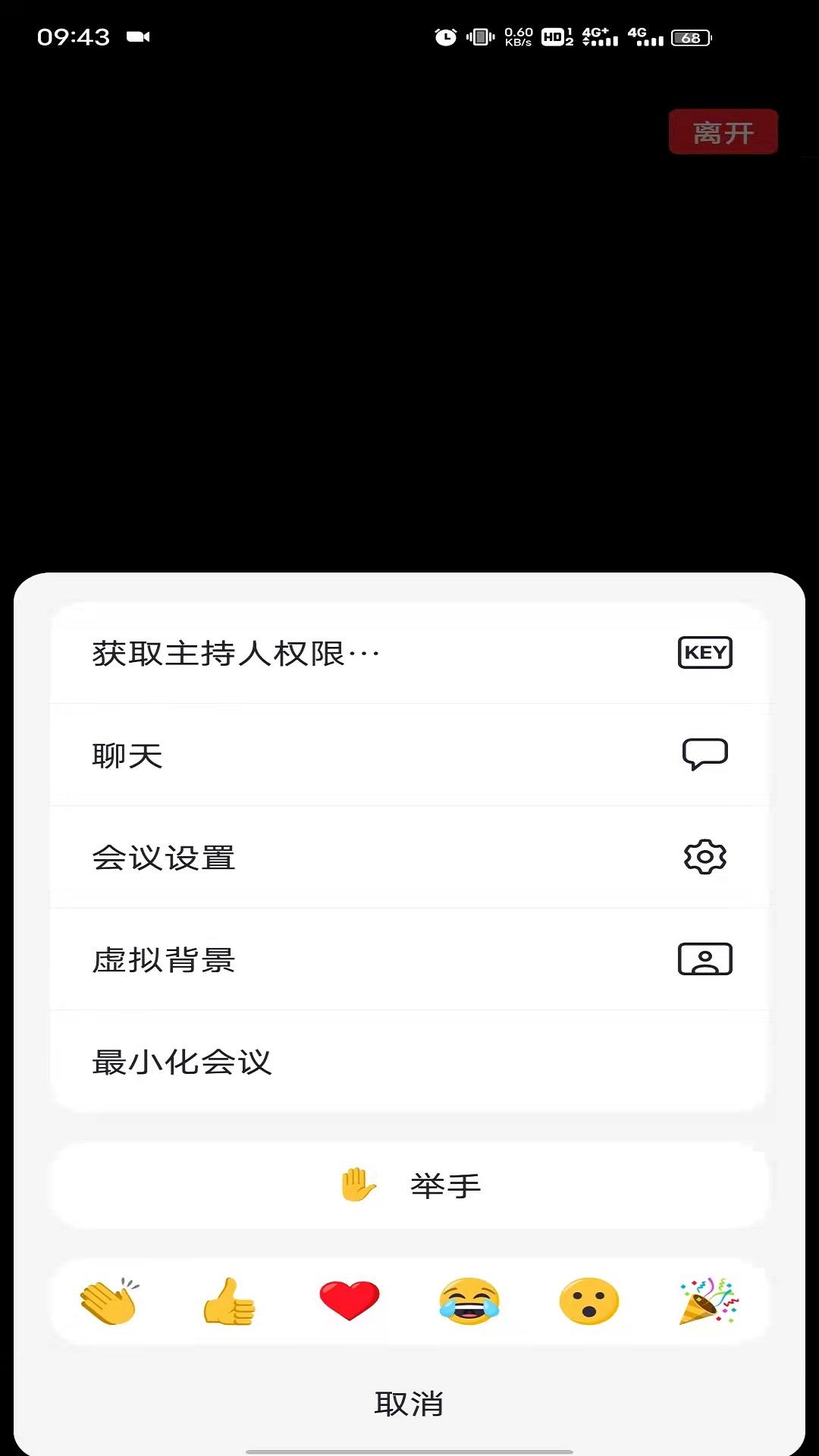Send laughing with tears reaction
The image size is (819, 1456).
coord(469,1301)
